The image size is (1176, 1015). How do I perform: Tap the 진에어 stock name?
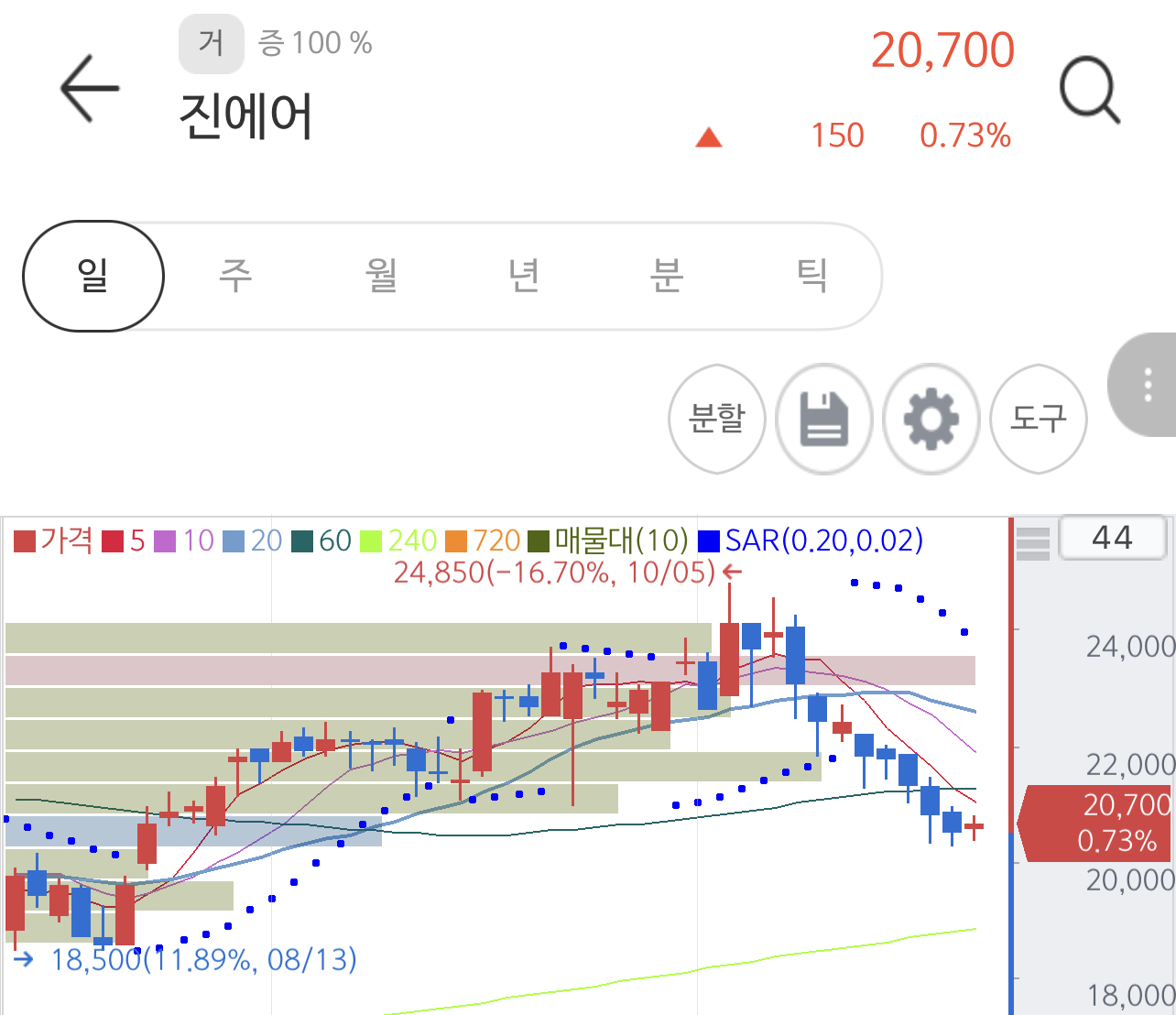pyautogui.click(x=245, y=117)
